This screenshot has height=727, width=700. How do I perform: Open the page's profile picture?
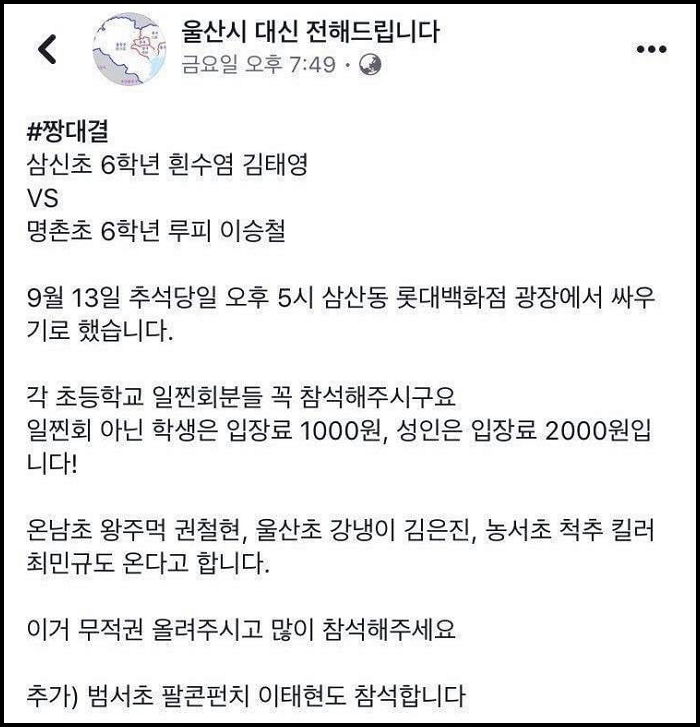pyautogui.click(x=131, y=48)
